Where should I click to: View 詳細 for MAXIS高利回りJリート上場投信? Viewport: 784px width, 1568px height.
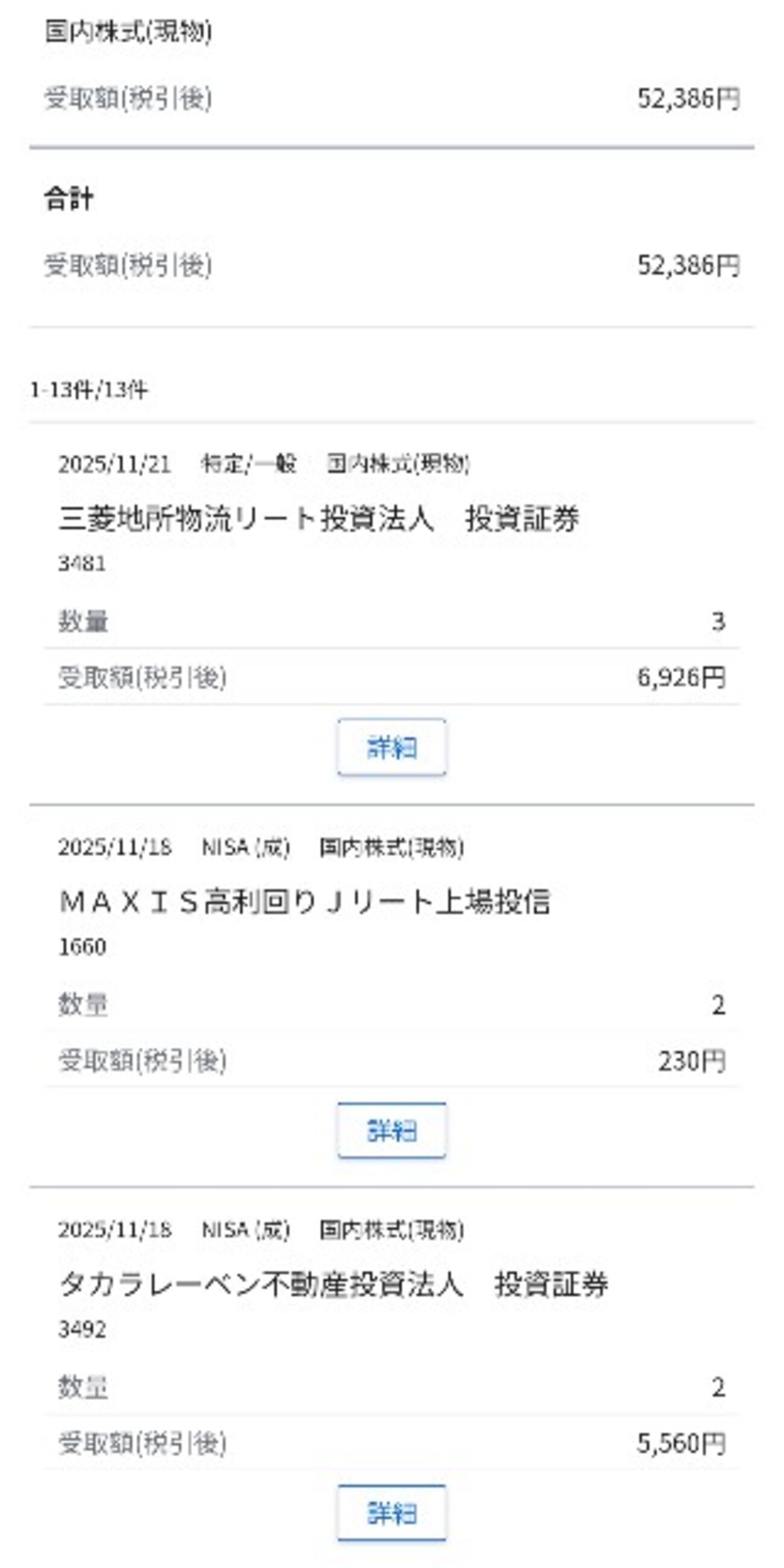[x=391, y=1130]
